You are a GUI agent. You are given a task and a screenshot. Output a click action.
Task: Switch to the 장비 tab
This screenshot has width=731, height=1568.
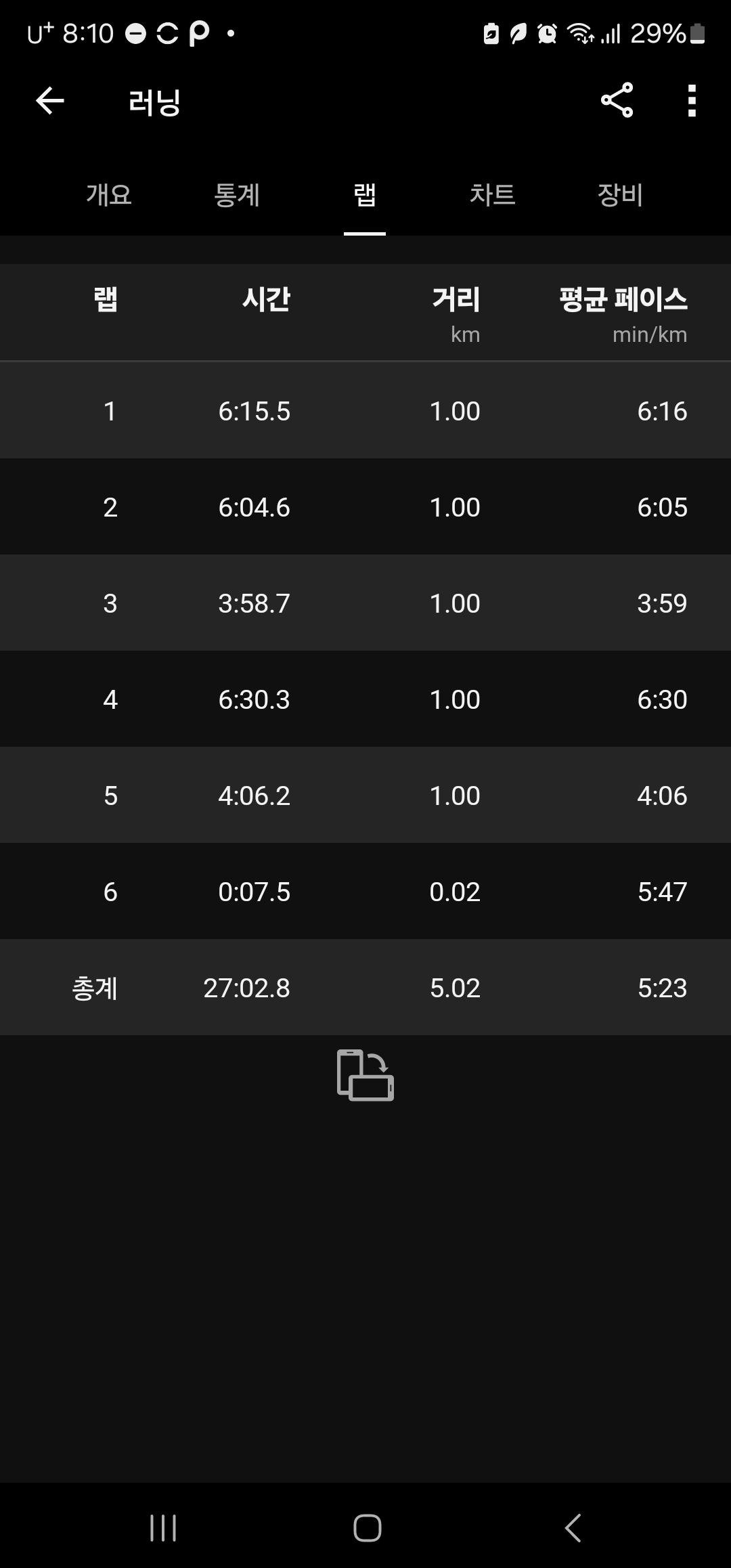[620, 195]
